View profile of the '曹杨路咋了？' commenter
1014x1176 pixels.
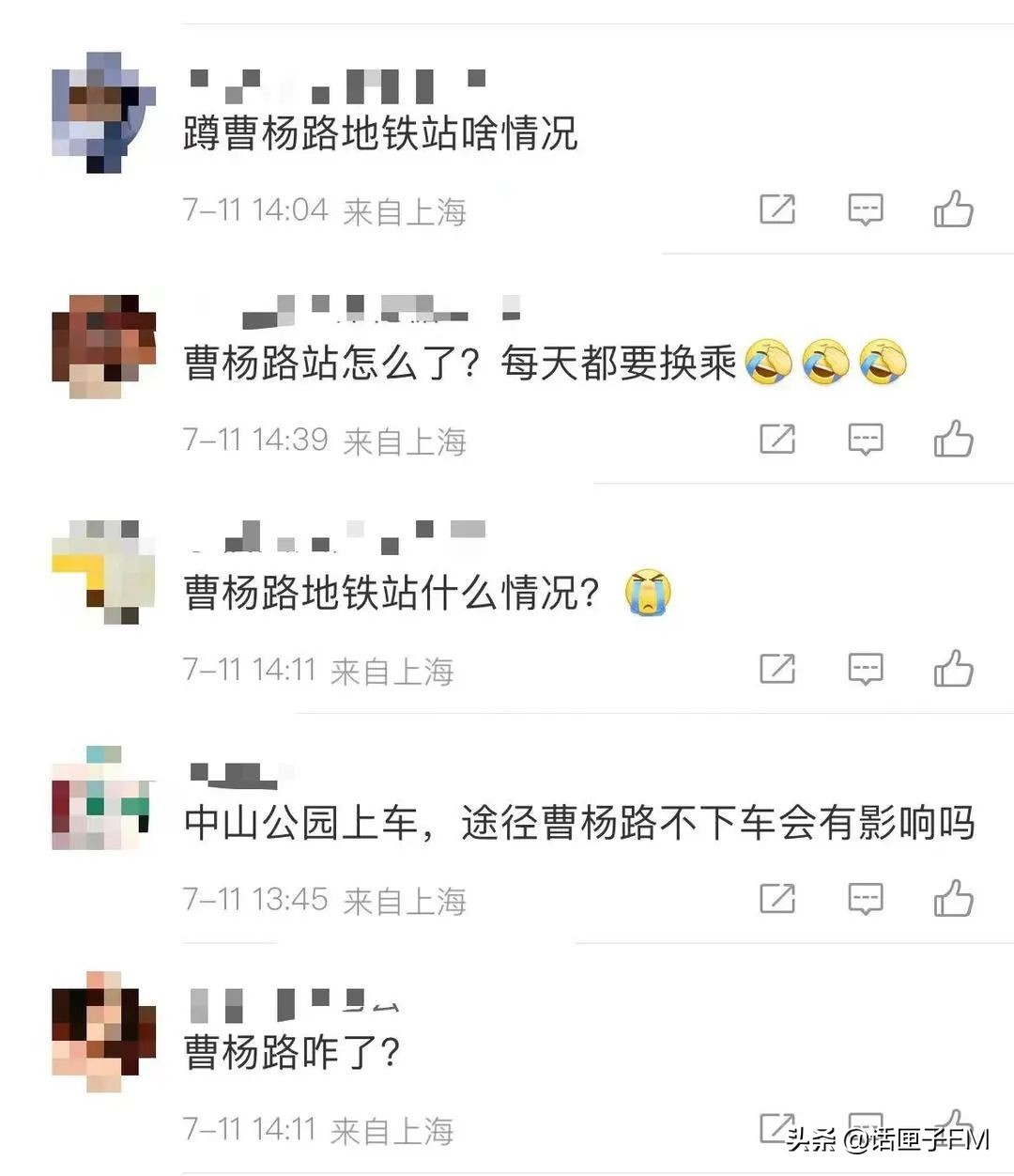102,1029
